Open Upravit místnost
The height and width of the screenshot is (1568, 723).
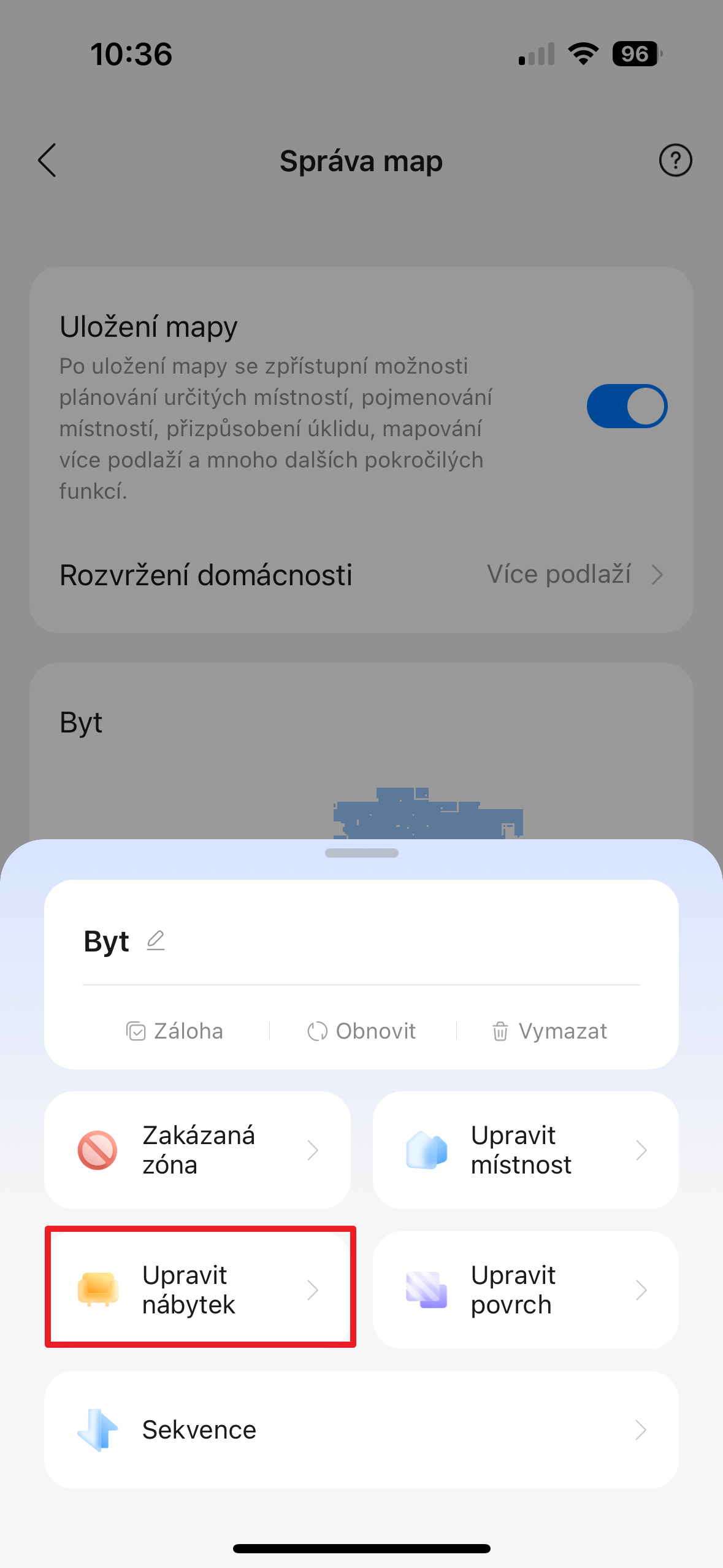526,1150
